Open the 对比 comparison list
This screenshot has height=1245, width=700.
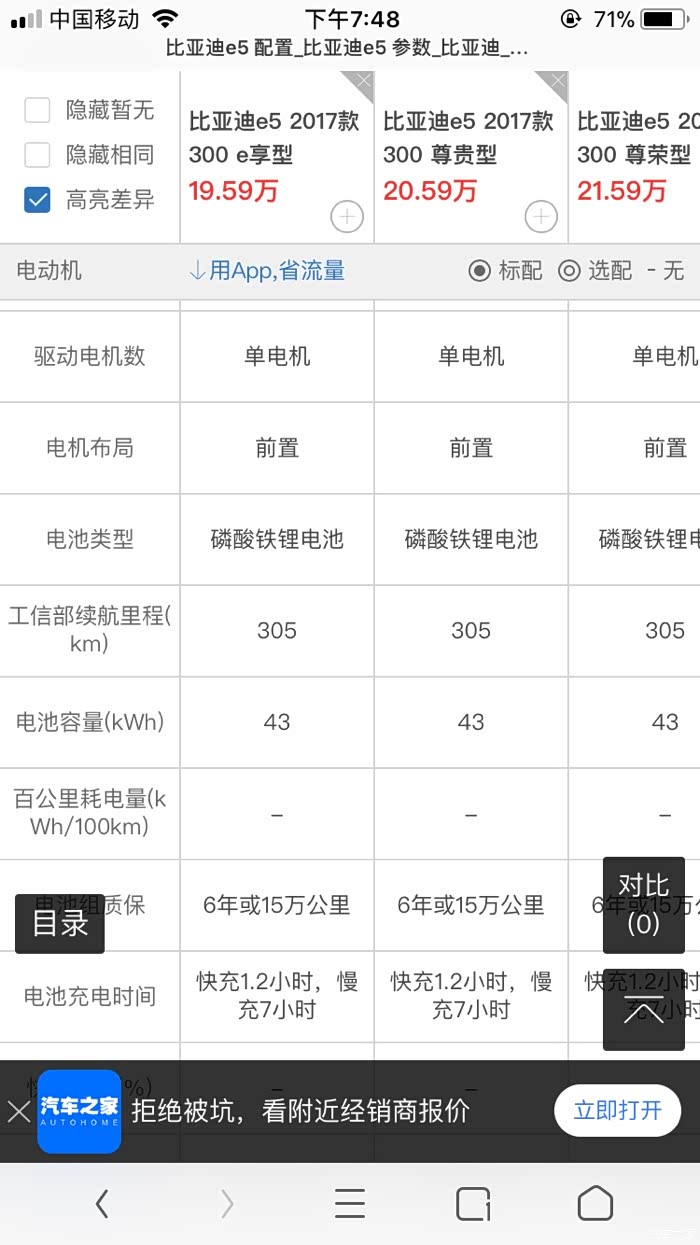[644, 904]
